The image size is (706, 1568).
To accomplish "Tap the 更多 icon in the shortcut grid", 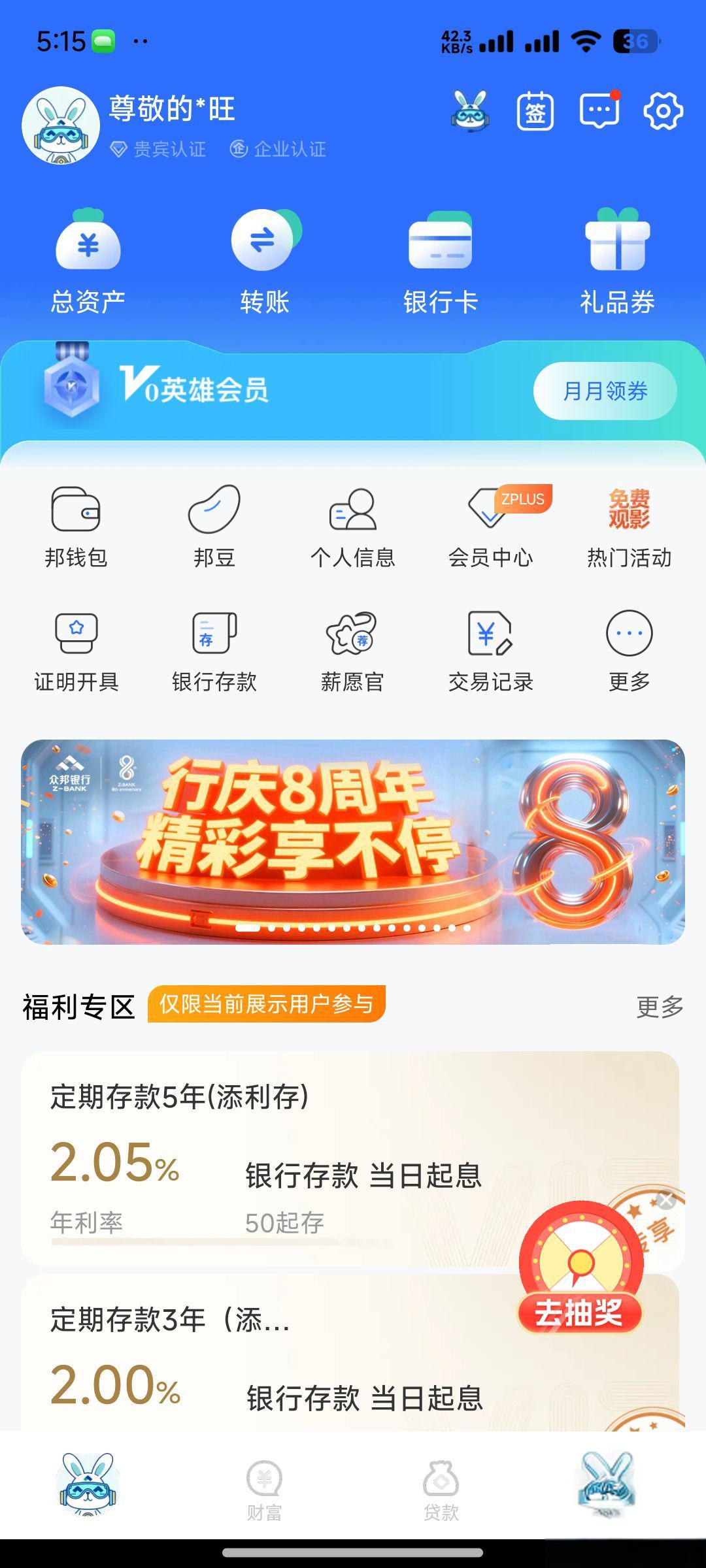I will (x=629, y=651).
